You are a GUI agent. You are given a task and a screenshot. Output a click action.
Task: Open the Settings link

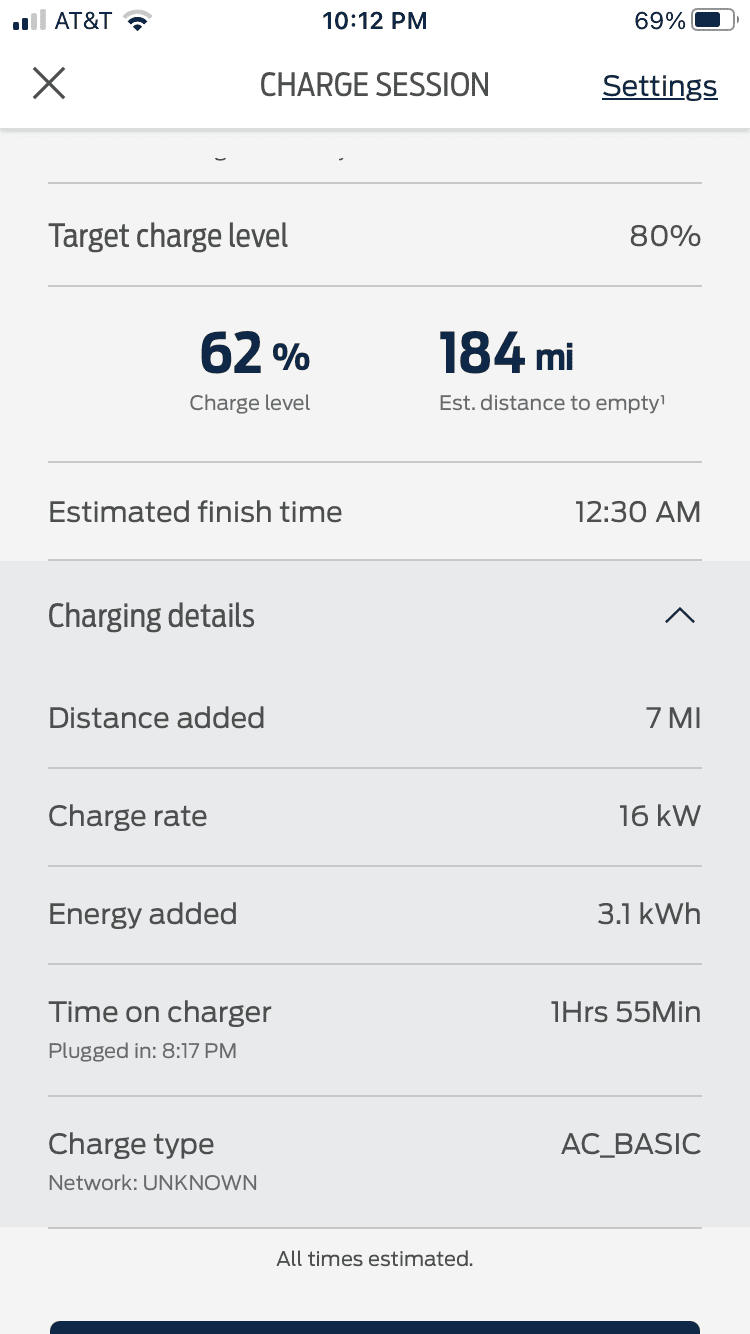(659, 86)
